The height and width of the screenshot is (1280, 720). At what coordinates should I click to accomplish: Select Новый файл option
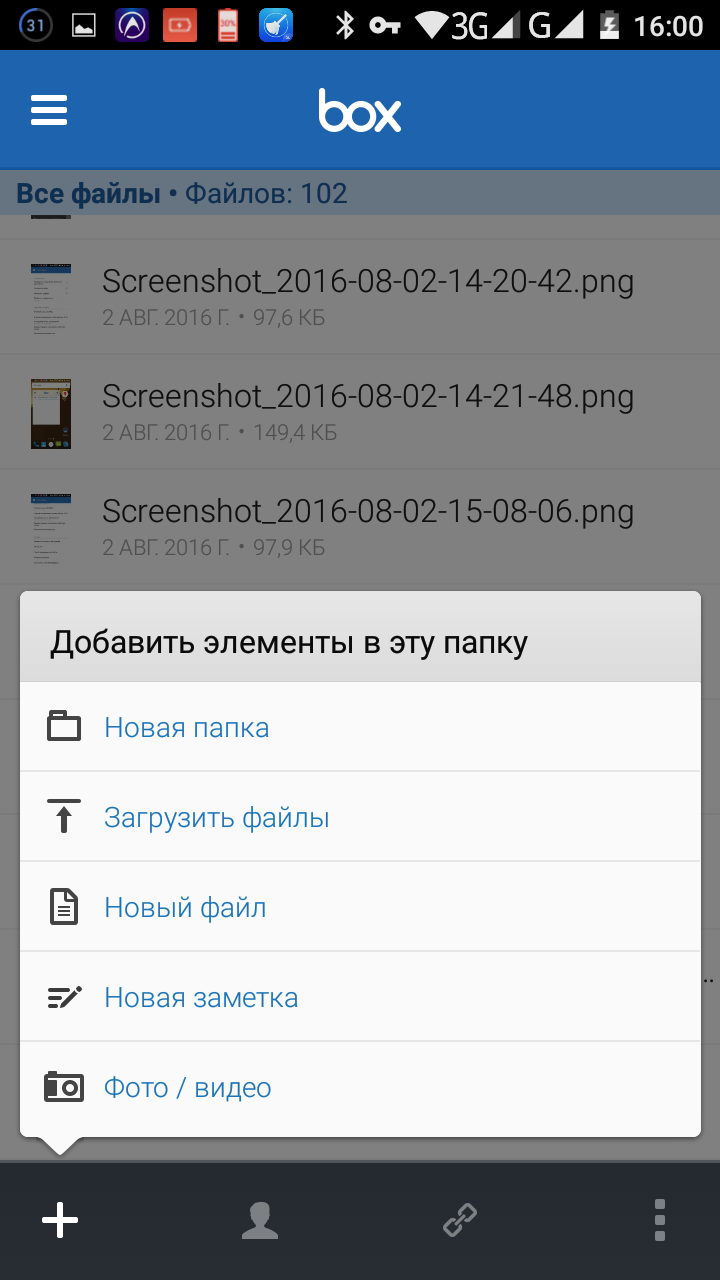(x=185, y=907)
